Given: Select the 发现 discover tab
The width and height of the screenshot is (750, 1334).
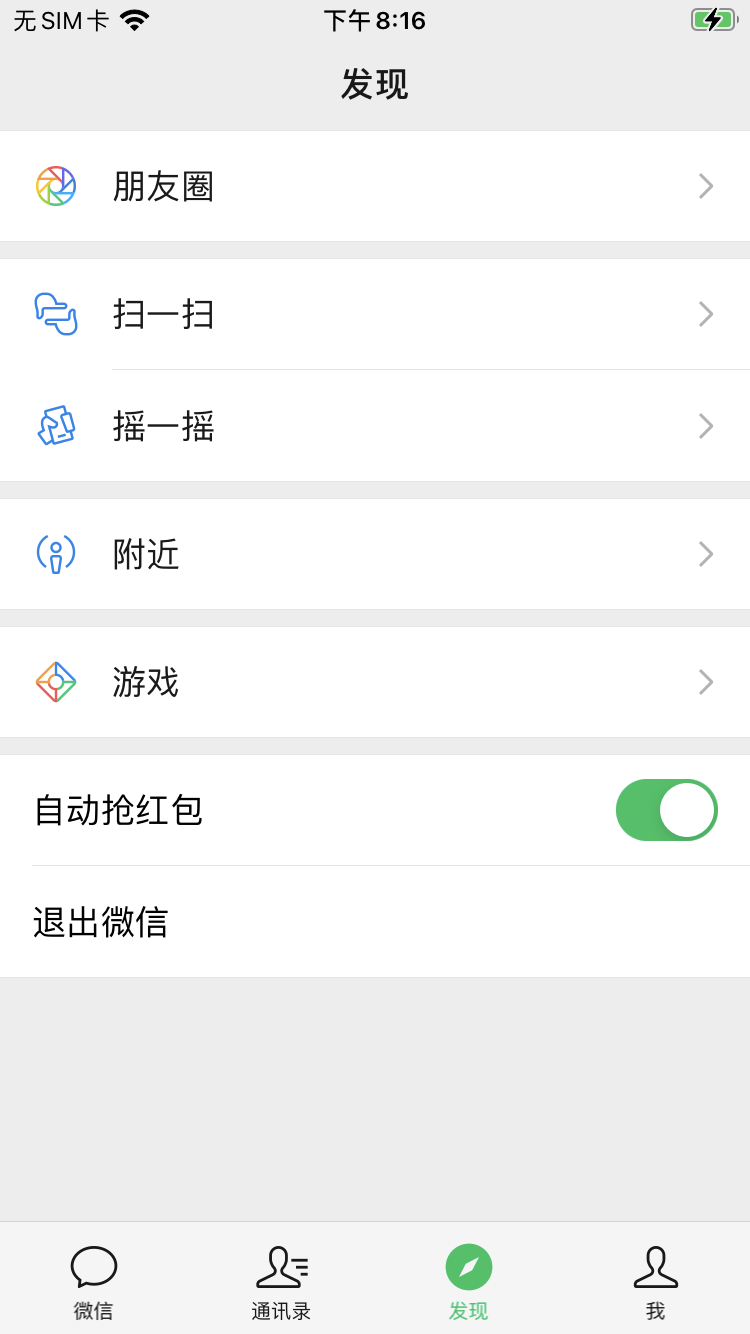Looking at the screenshot, I should point(468,1282).
